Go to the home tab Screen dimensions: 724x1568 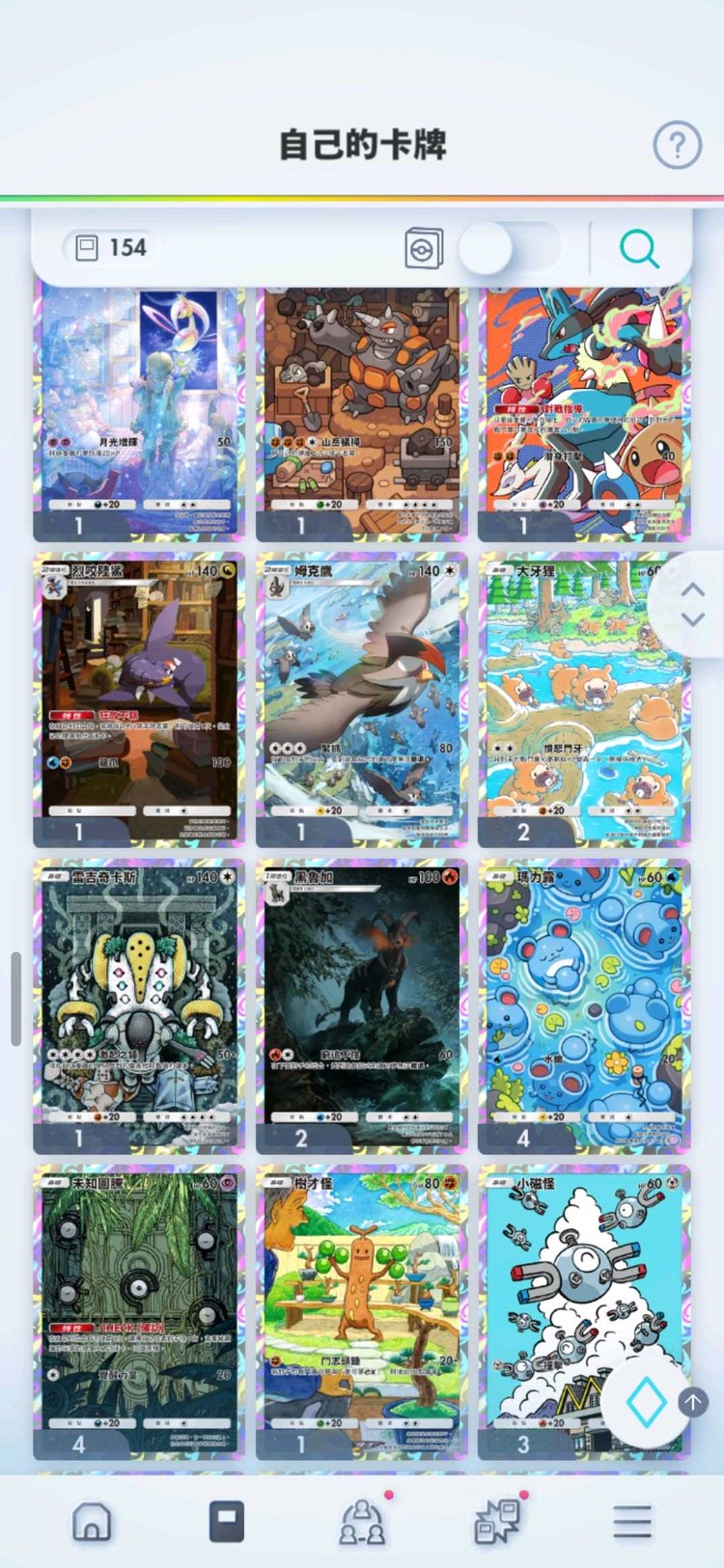pos(92,1522)
